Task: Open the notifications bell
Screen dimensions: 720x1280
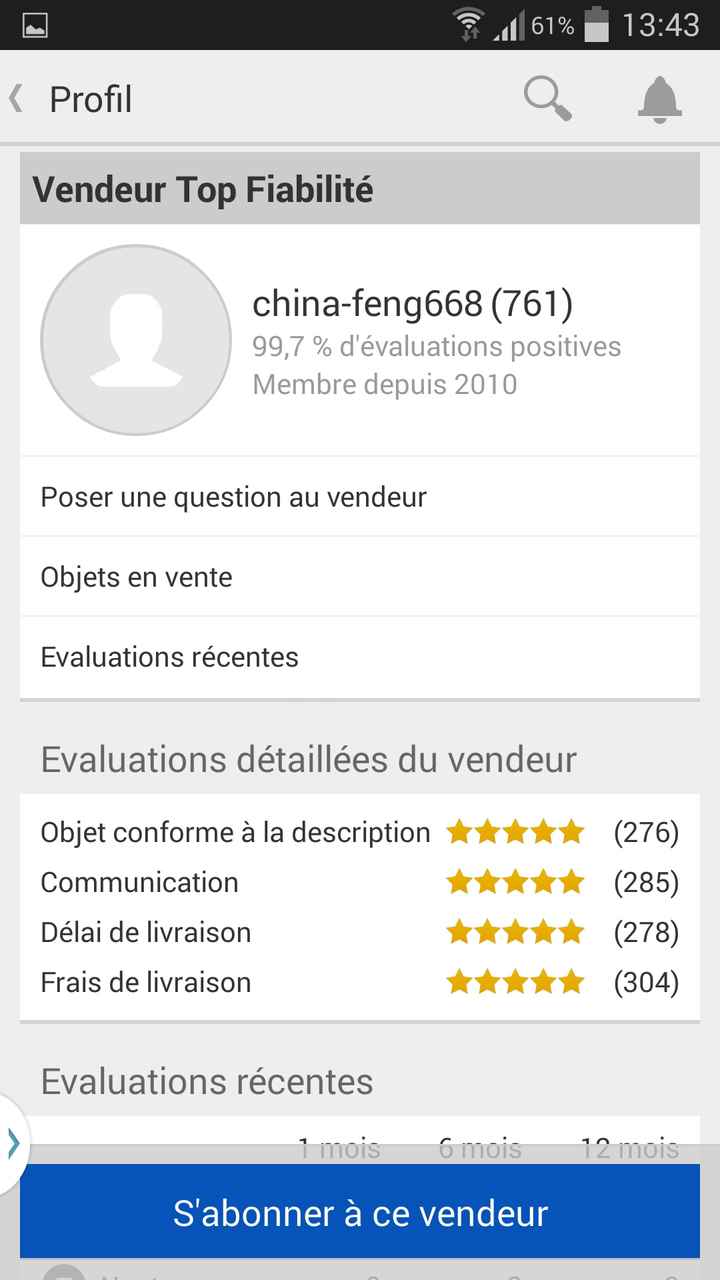Action: 659,99
